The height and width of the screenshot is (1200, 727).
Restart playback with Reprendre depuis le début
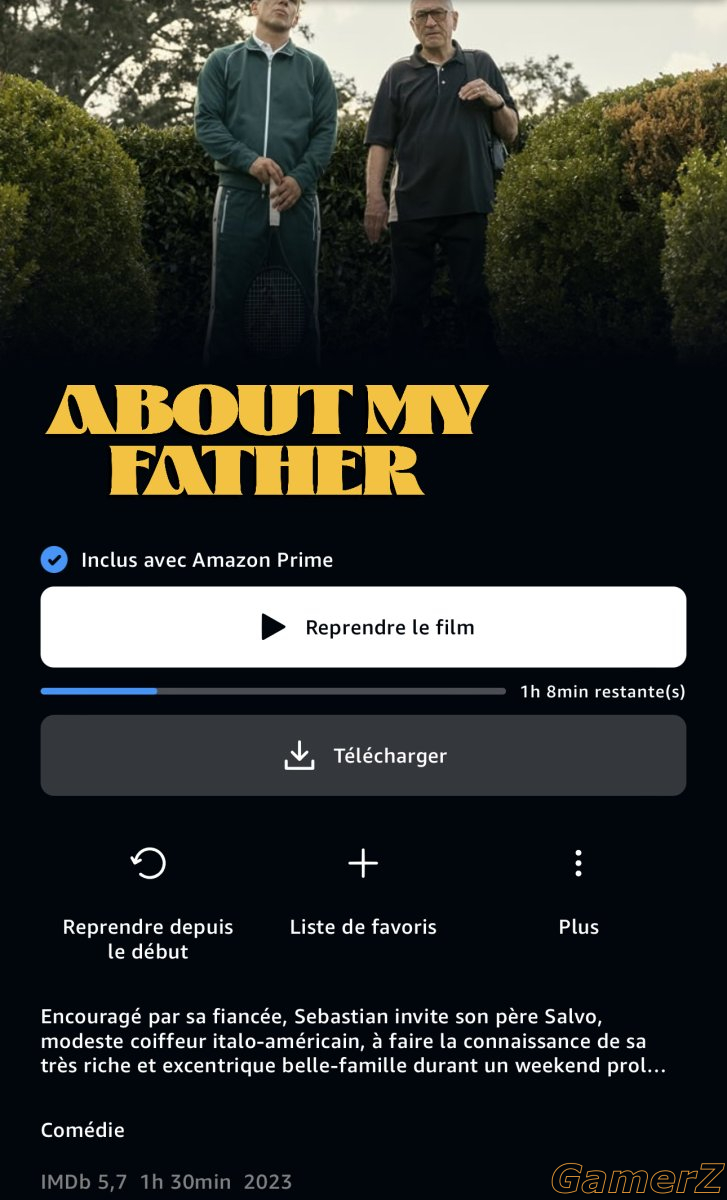tap(148, 864)
